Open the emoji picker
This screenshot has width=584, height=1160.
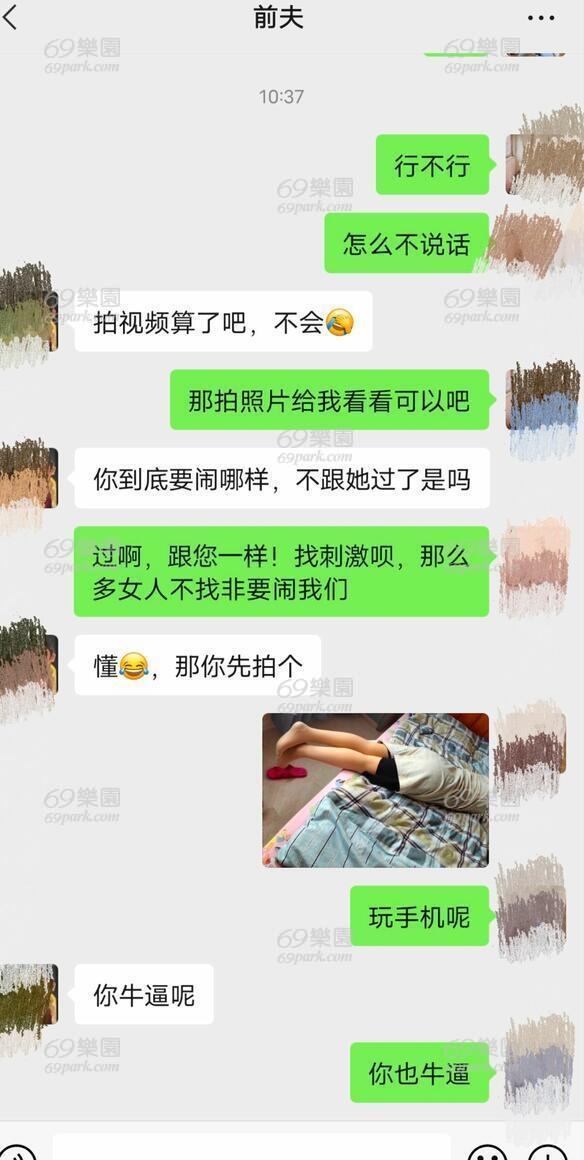488,1152
